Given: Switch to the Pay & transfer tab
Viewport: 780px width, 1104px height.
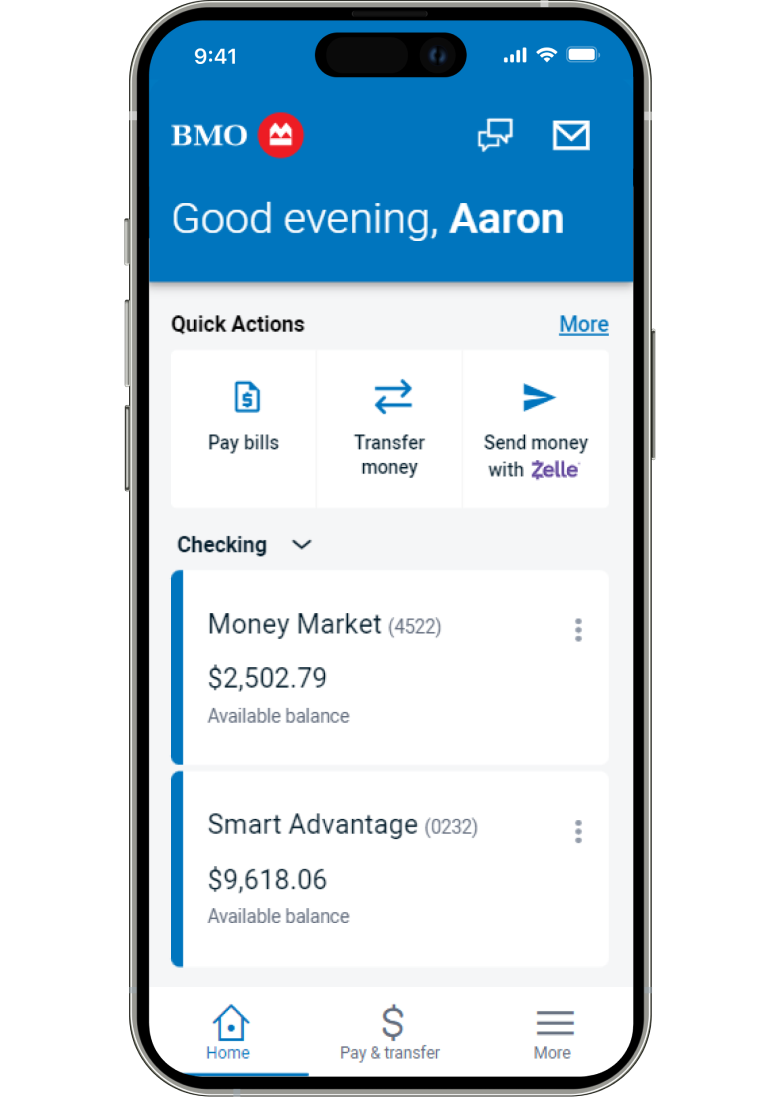Looking at the screenshot, I should point(390,1034).
